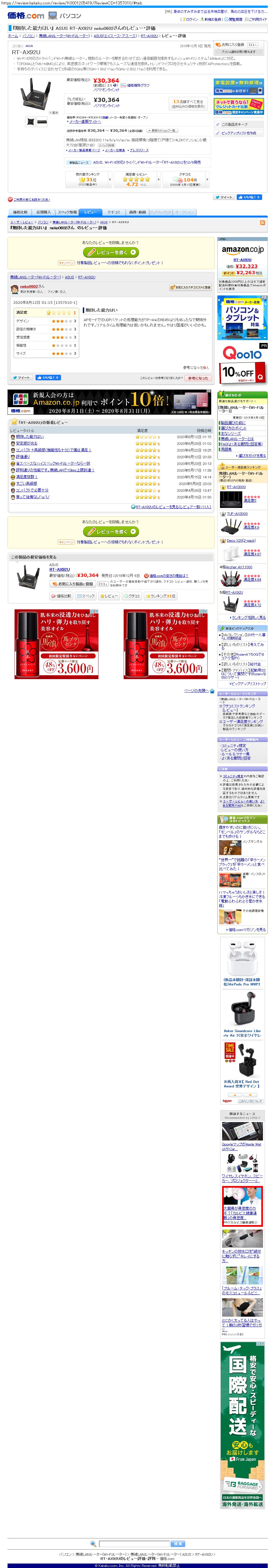This screenshot has width=275, height=1568.
Task: Tap the 価格比較 button near the bottom product
Action: point(61,596)
